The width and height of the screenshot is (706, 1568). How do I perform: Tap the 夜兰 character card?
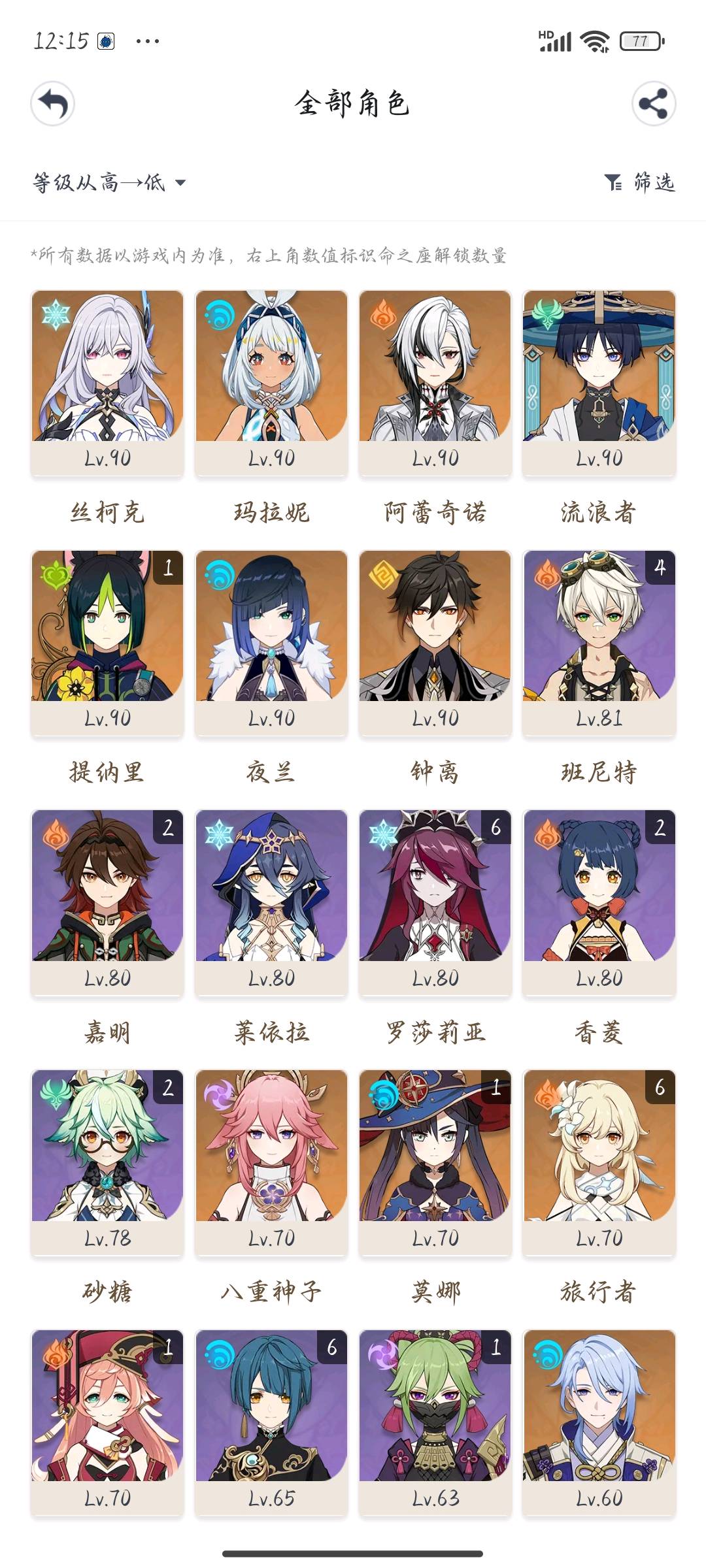[271, 642]
